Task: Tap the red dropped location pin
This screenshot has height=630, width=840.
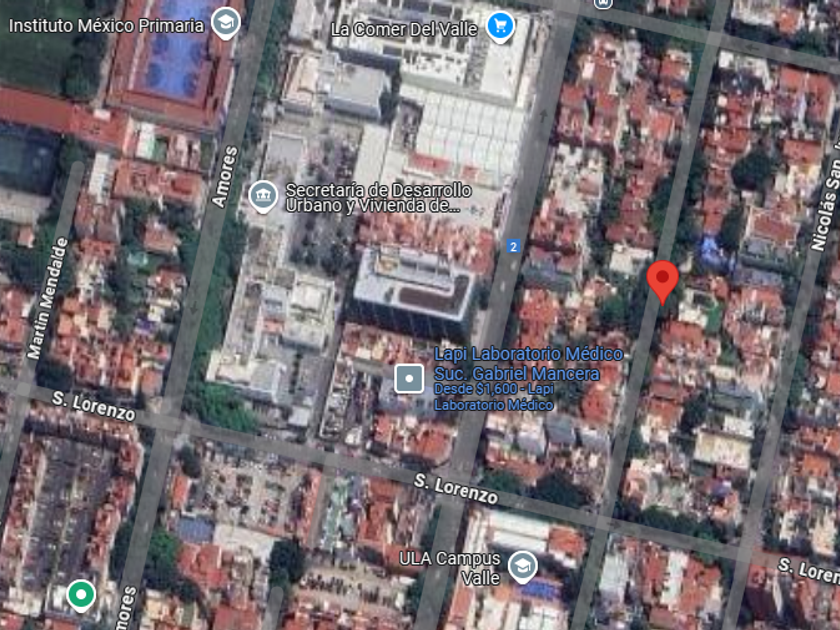Action: (663, 282)
